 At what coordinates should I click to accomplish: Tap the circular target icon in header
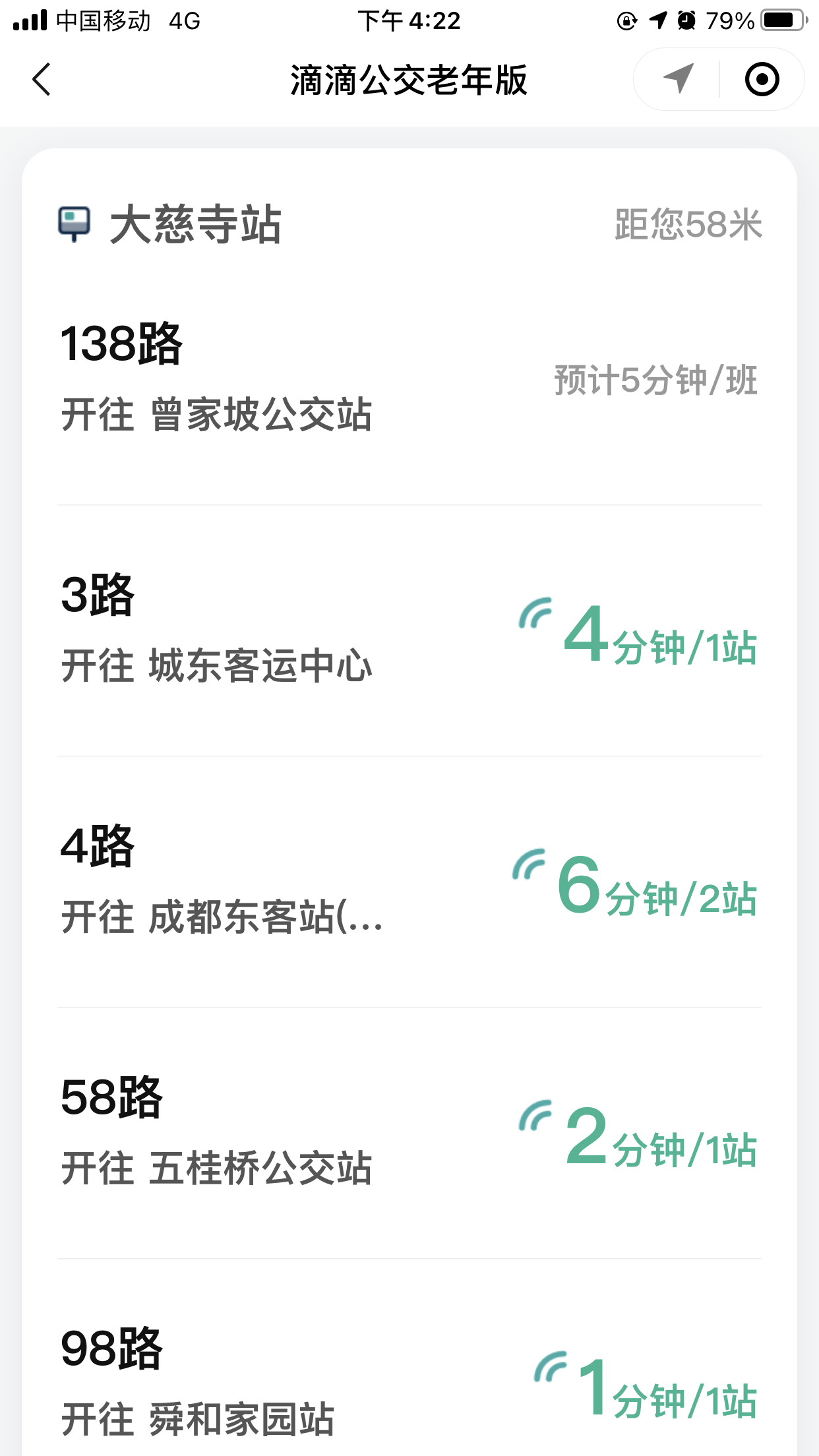762,80
